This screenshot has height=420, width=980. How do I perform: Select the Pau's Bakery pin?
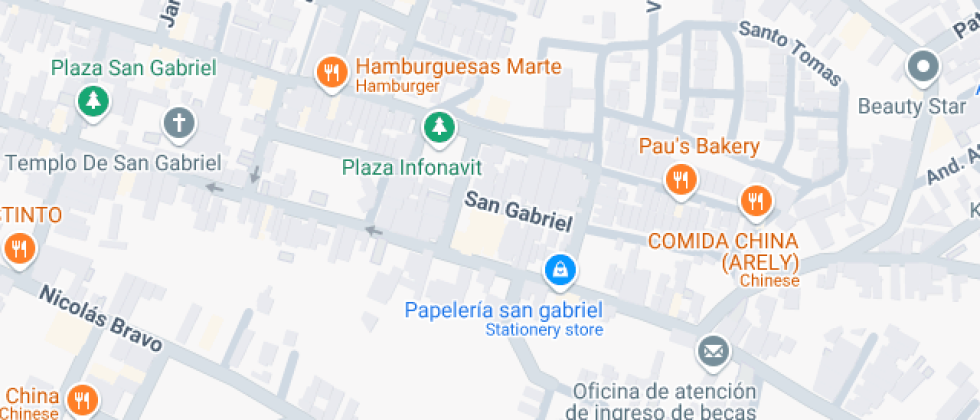point(681,180)
